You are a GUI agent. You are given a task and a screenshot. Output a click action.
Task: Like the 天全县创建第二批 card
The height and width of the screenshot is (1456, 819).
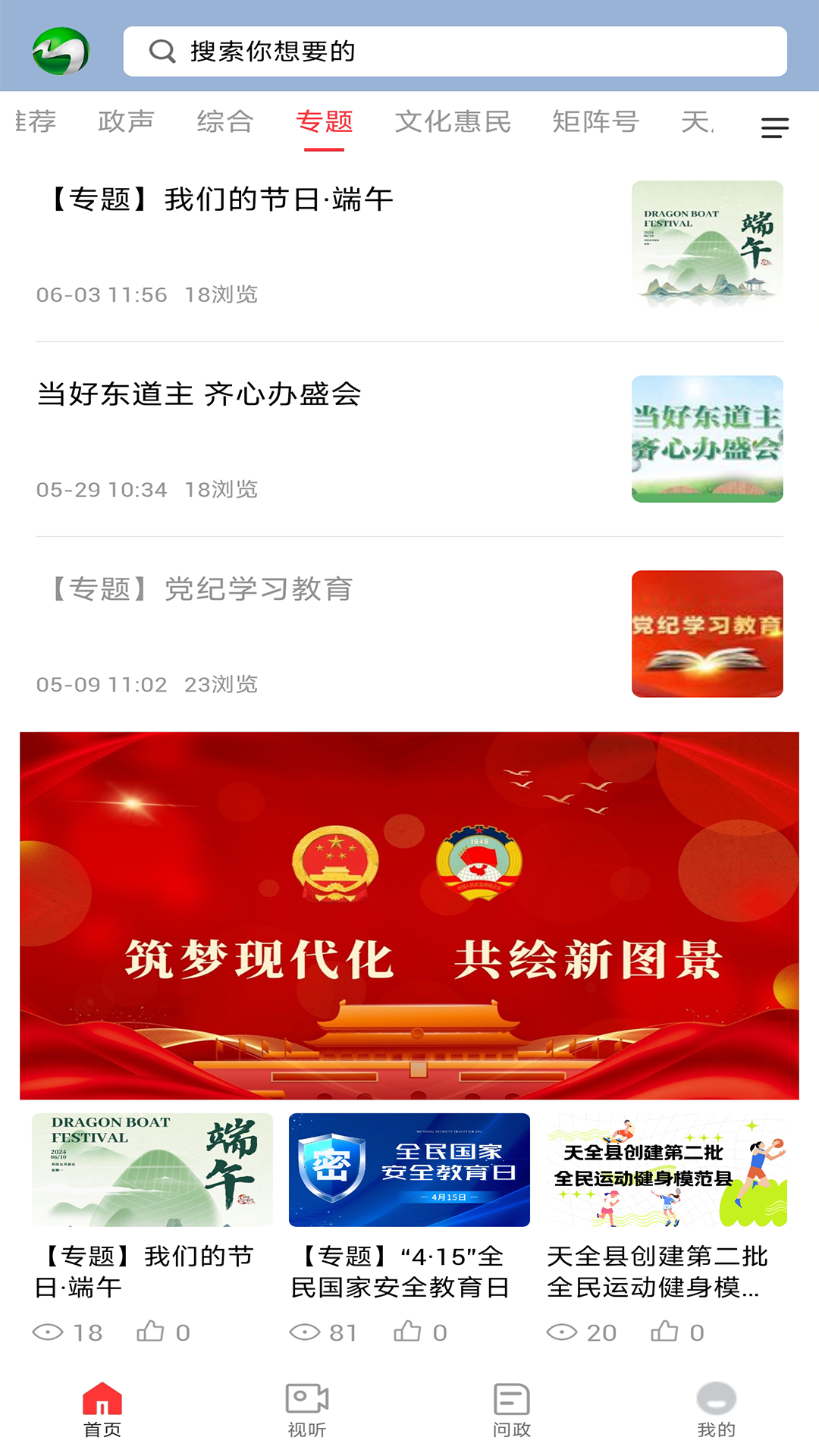click(665, 1332)
